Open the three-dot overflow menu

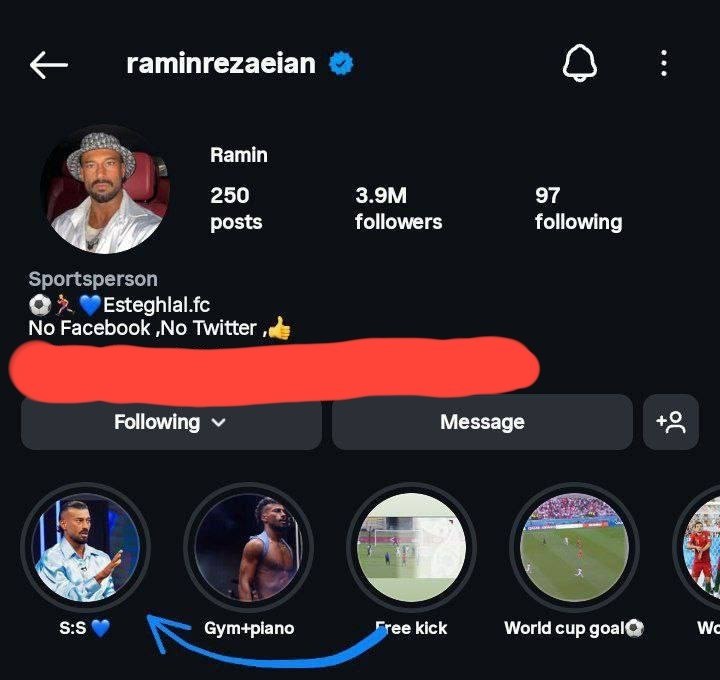click(x=664, y=65)
